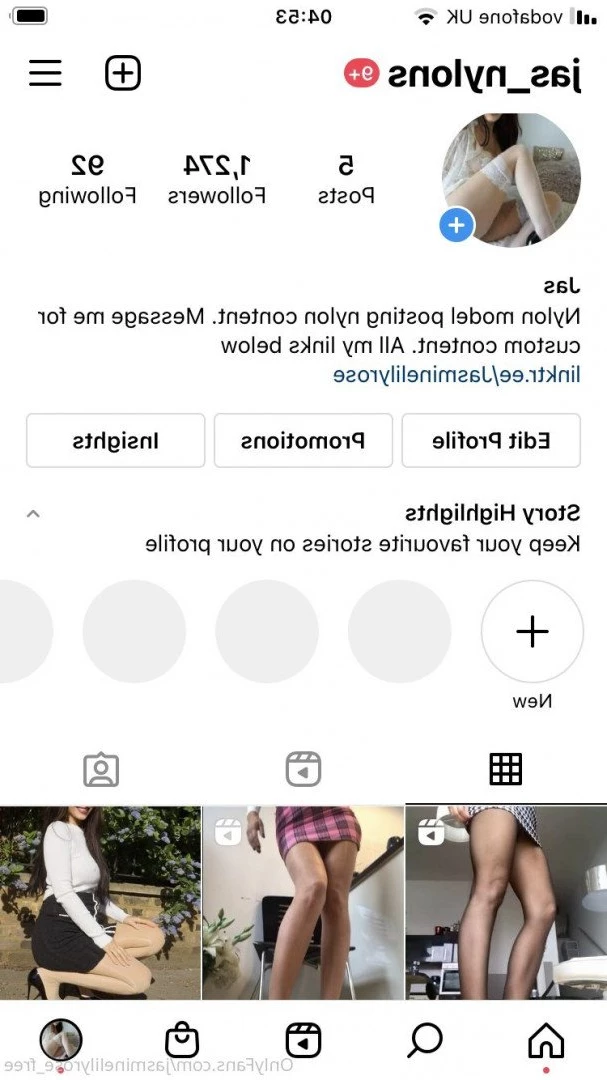Switch to the tagged photos tab
Viewport: 607px width, 1080px height.
(x=101, y=769)
